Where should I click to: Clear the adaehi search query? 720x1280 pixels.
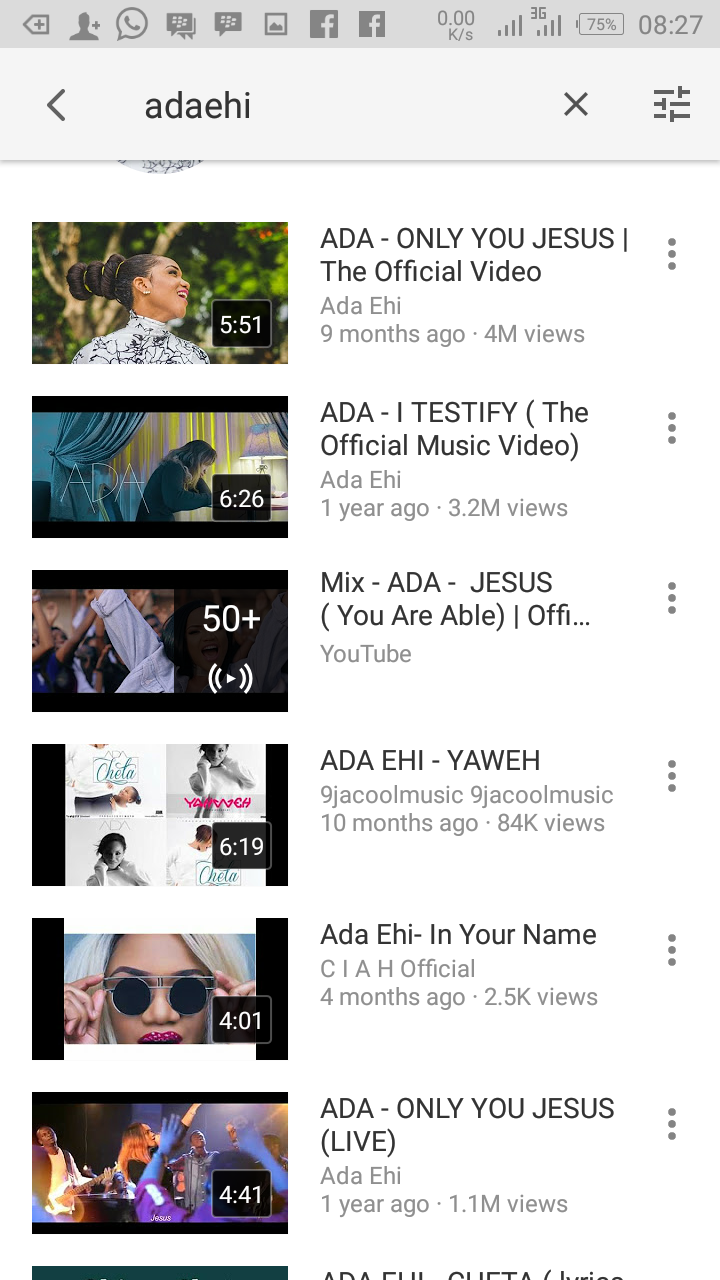[575, 104]
